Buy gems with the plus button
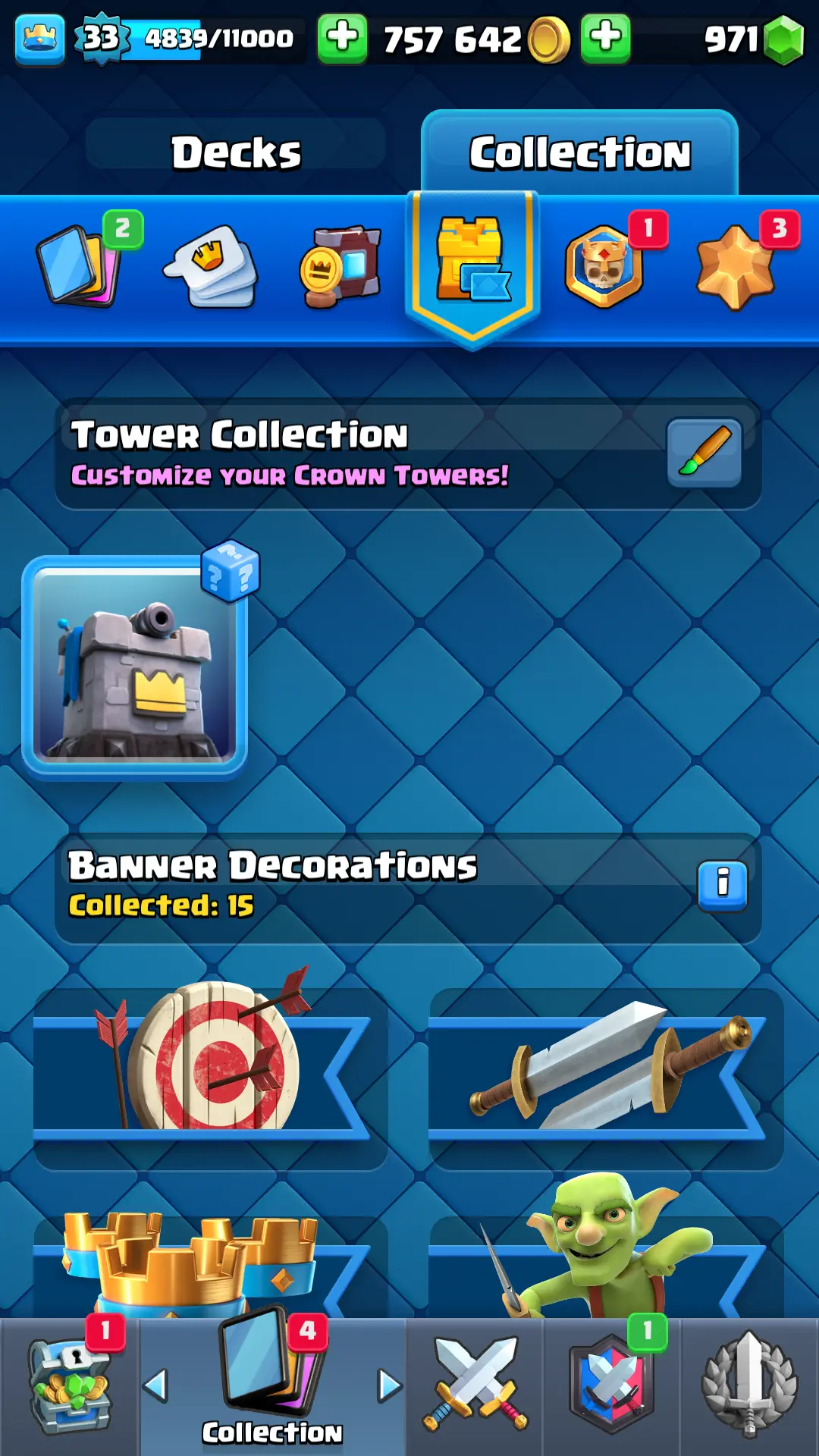The width and height of the screenshot is (819, 1456). tap(605, 38)
